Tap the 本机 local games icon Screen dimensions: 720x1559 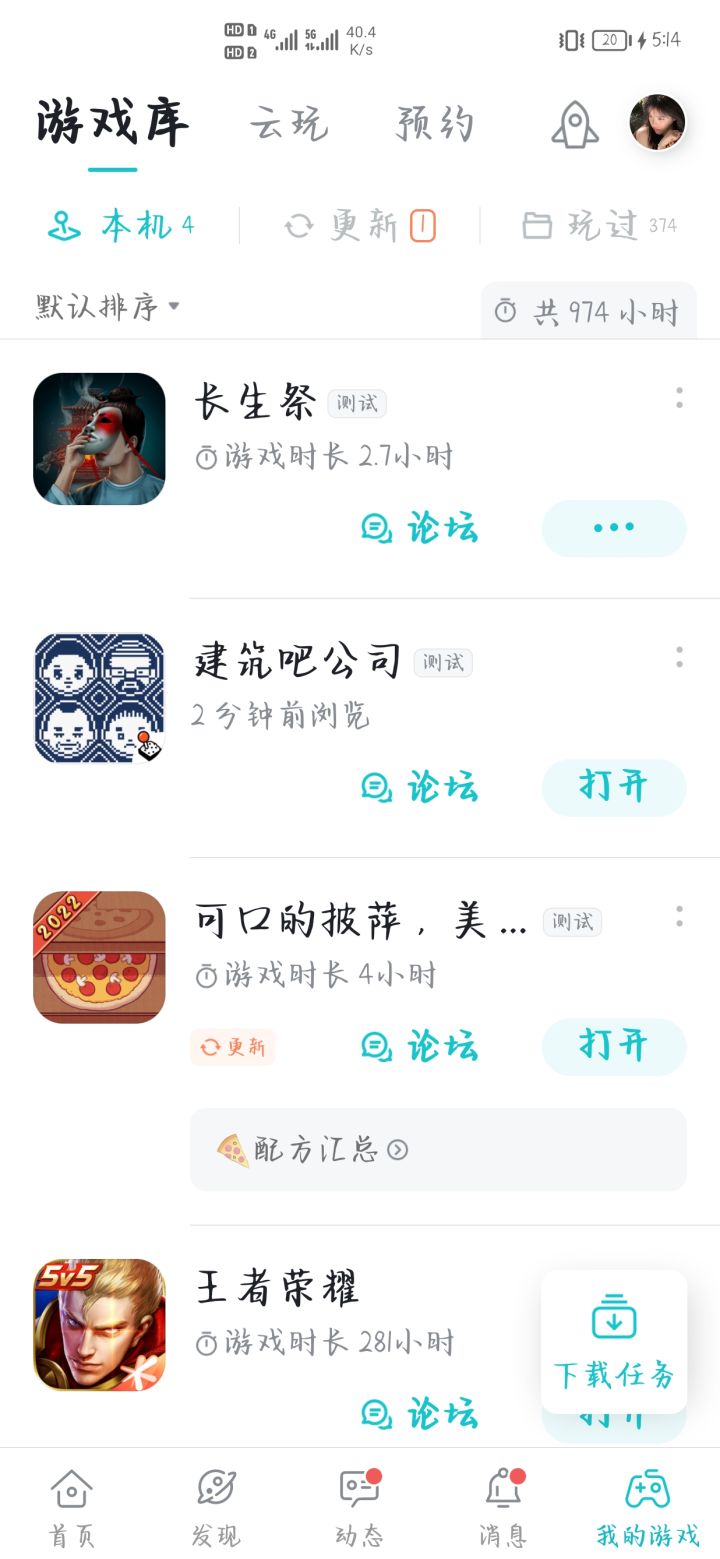tap(62, 225)
